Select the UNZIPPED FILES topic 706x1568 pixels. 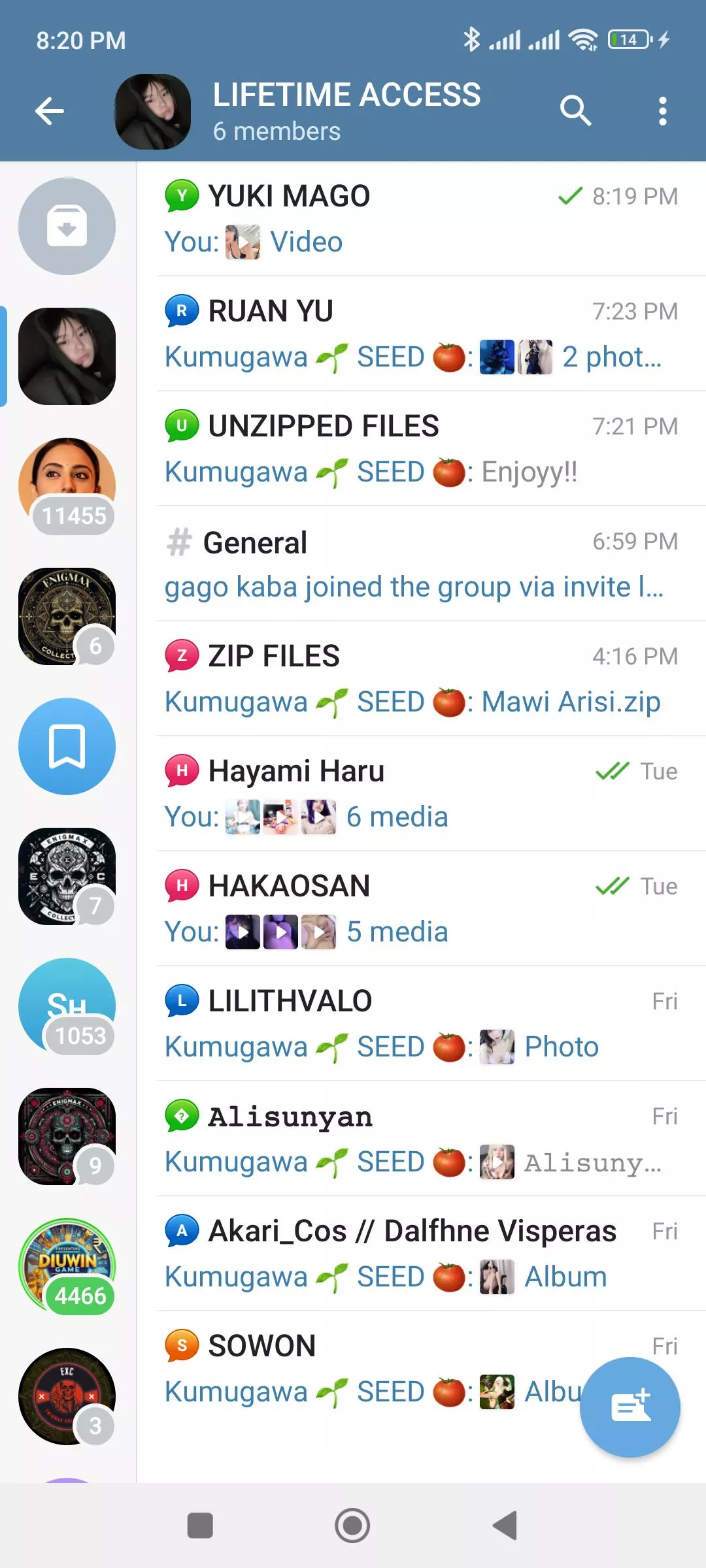point(421,449)
